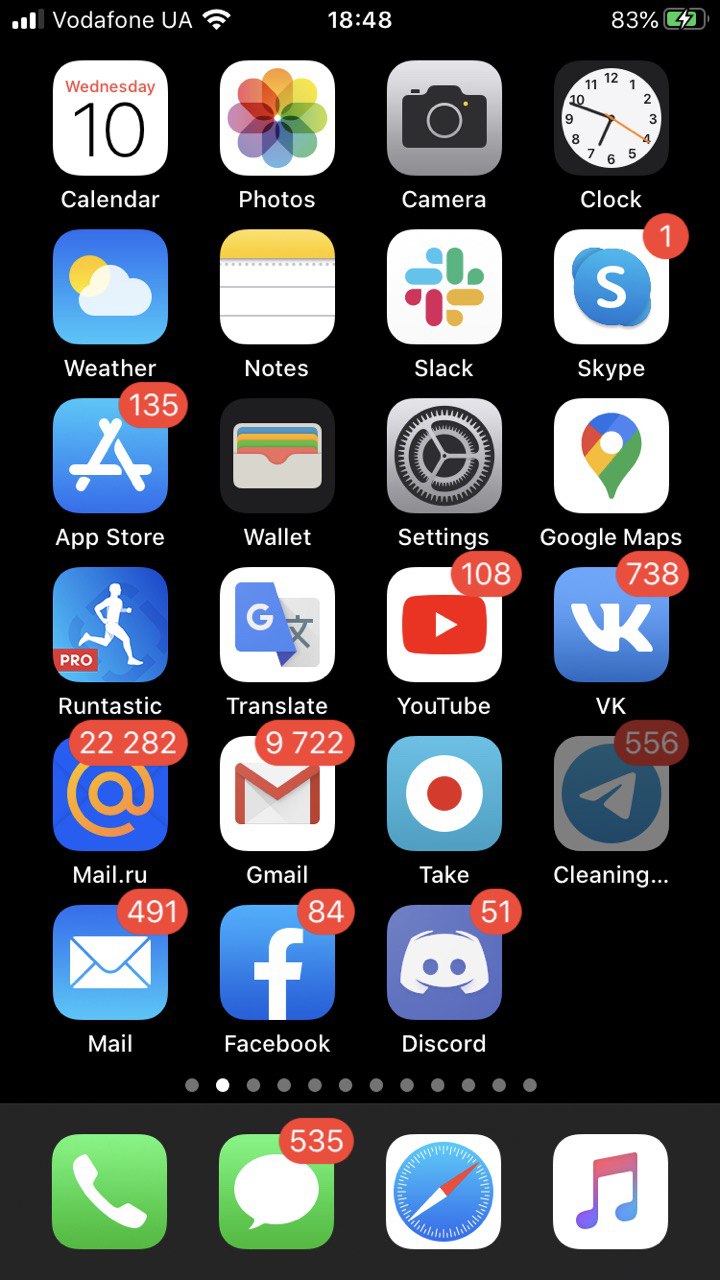720x1280 pixels.
Task: Open Settings
Action: click(x=444, y=456)
